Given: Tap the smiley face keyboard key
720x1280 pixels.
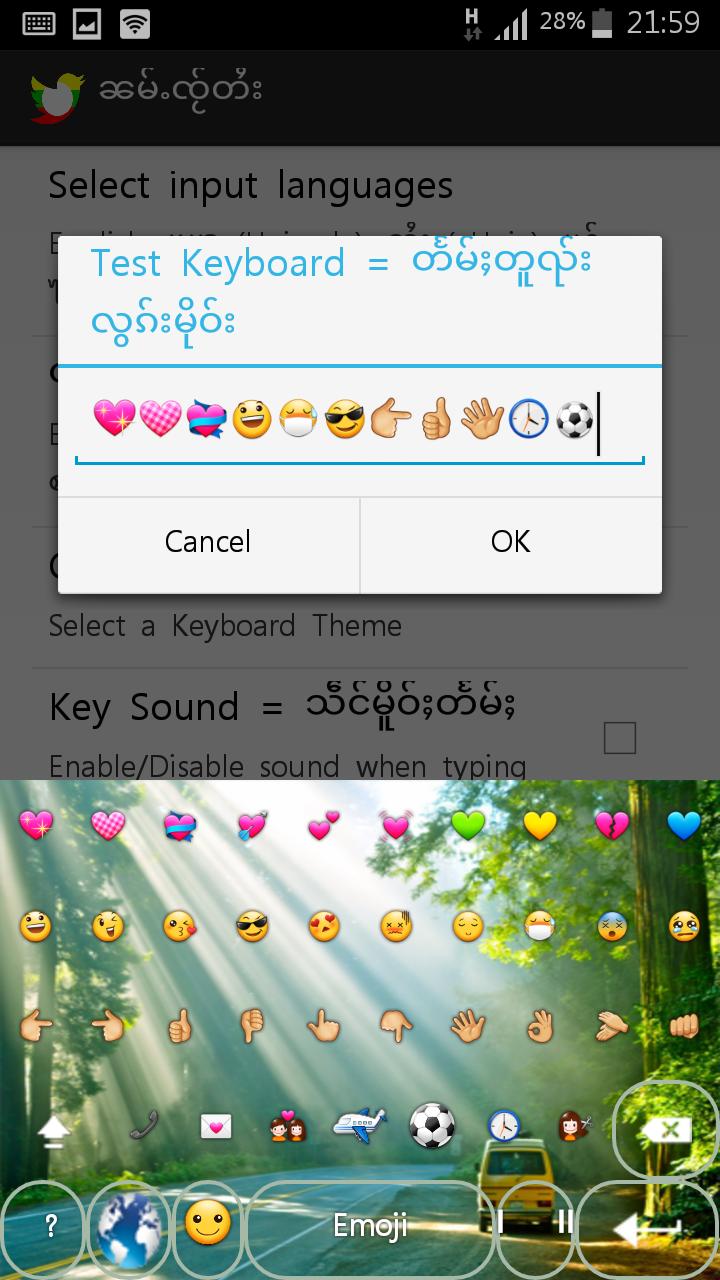Looking at the screenshot, I should (208, 1224).
